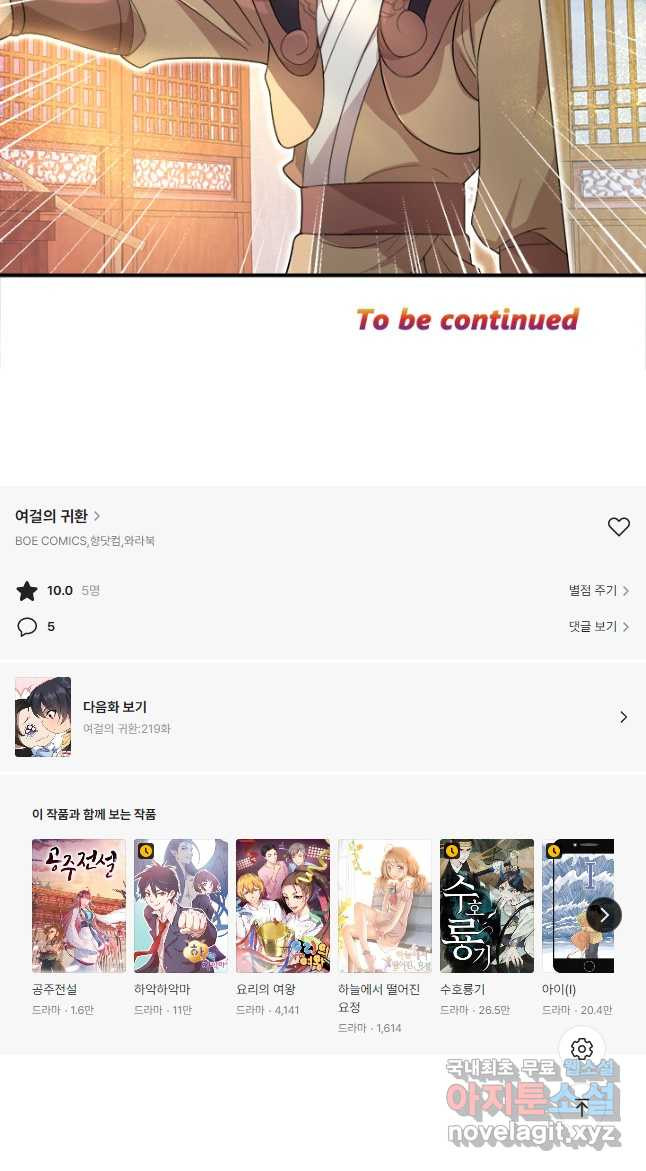
Task: Open viewer settings gear
Action: tap(582, 1049)
